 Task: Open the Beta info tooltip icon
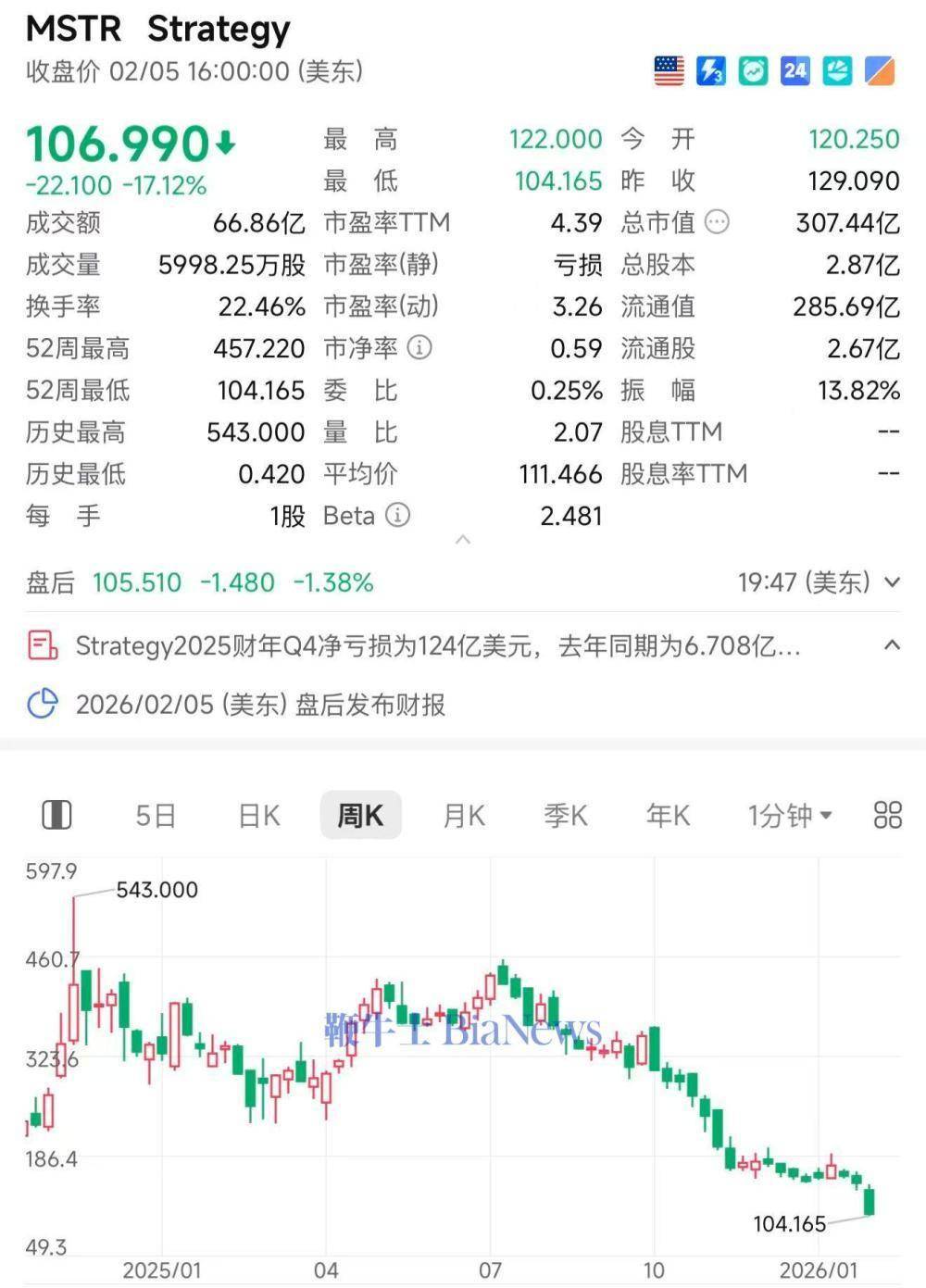point(398,516)
